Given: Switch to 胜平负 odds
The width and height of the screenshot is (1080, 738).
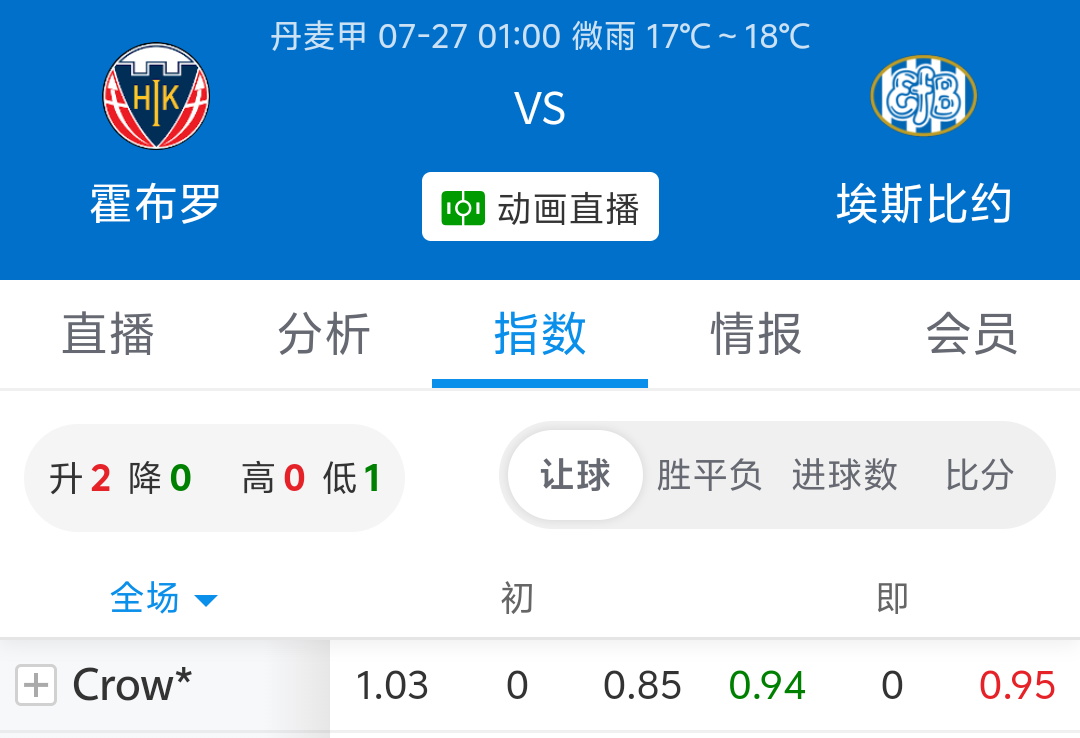Looking at the screenshot, I should [709, 476].
